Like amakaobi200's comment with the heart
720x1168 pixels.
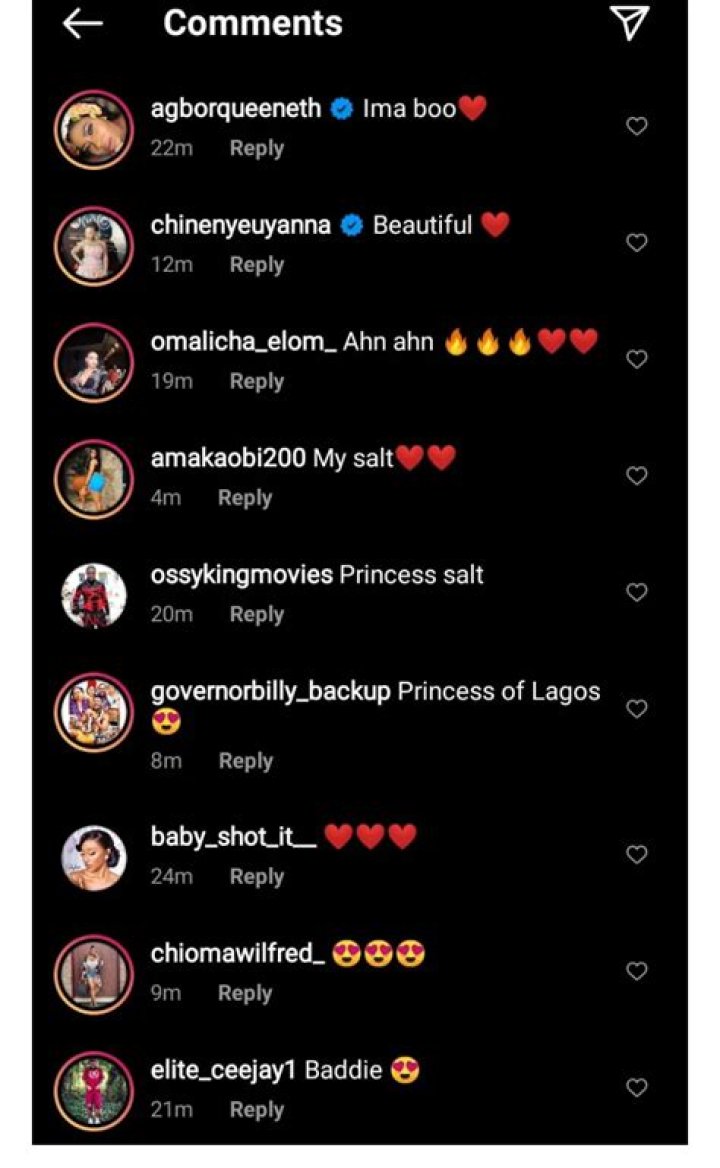tap(635, 477)
